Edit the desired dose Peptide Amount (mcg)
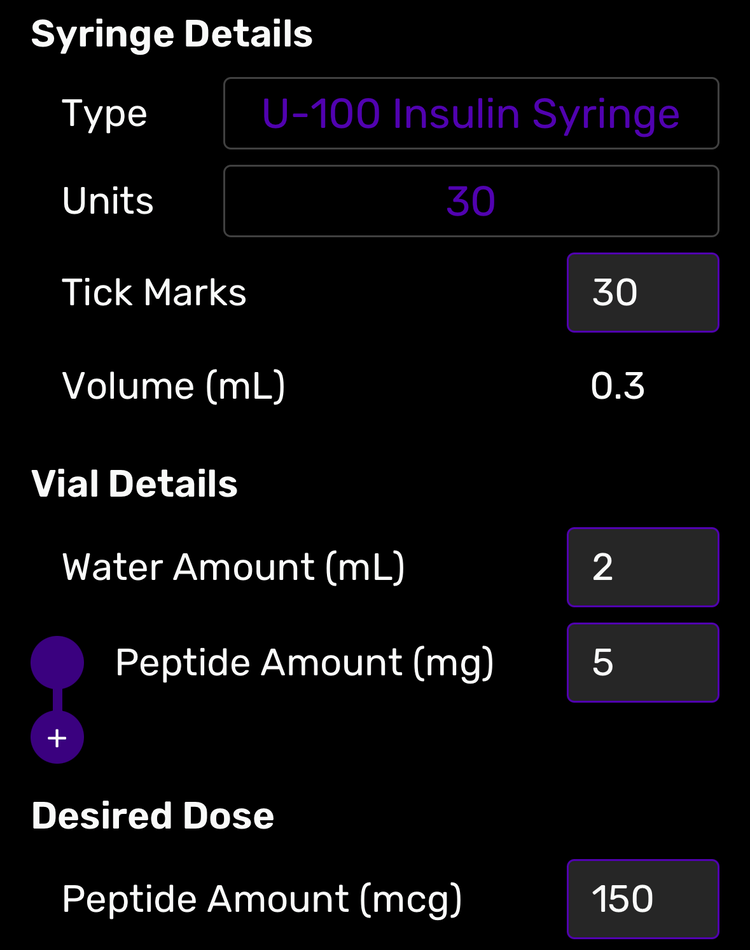 [x=643, y=898]
